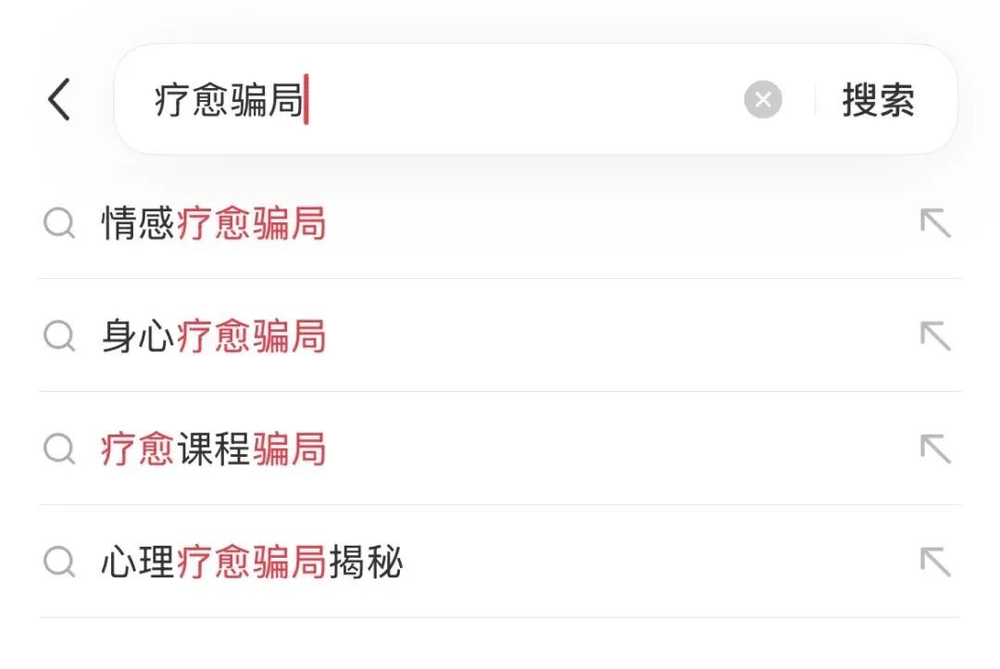Go back using the arrow icon

pyautogui.click(x=60, y=100)
